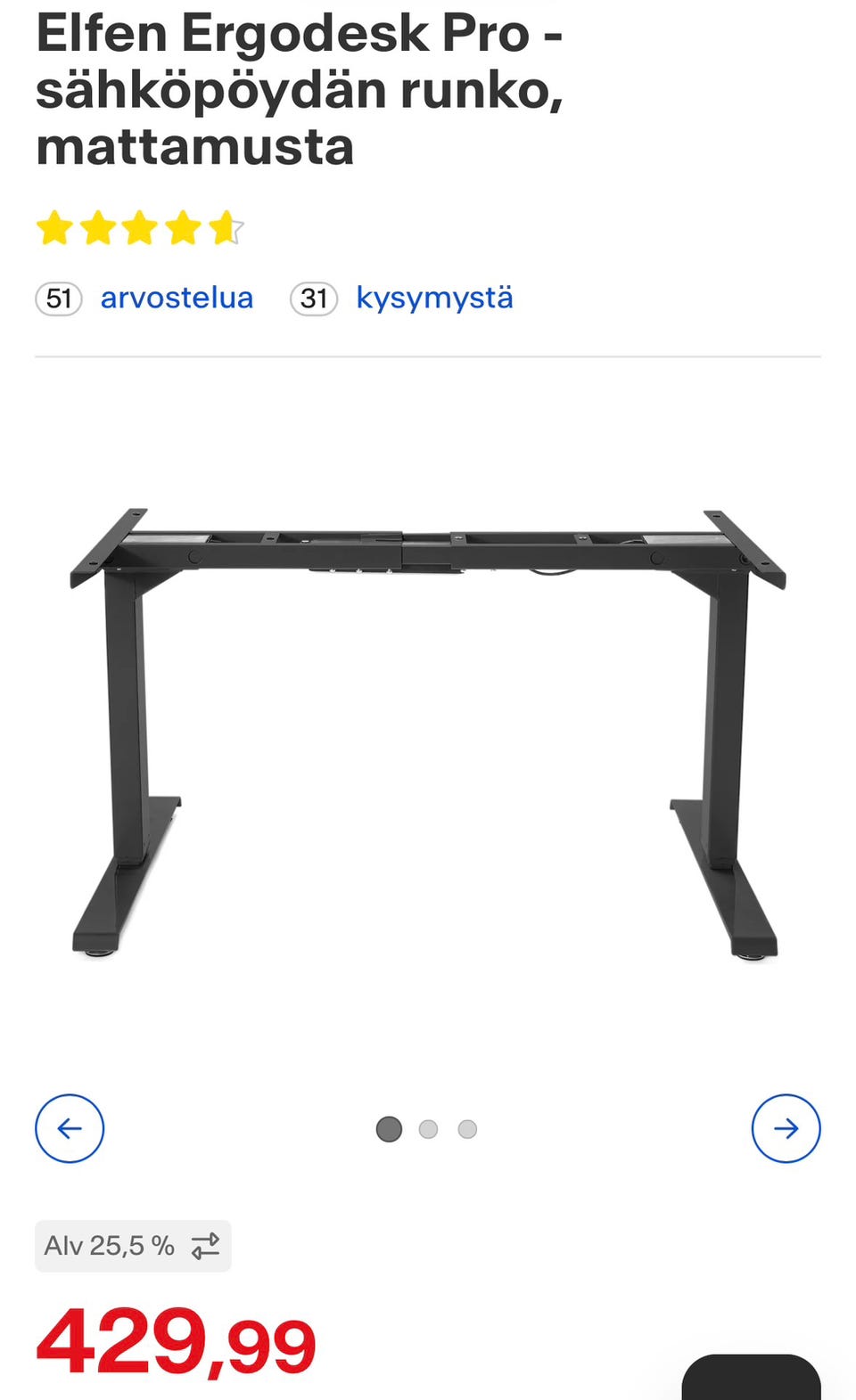
Task: Click the third rating star
Action: click(x=141, y=226)
